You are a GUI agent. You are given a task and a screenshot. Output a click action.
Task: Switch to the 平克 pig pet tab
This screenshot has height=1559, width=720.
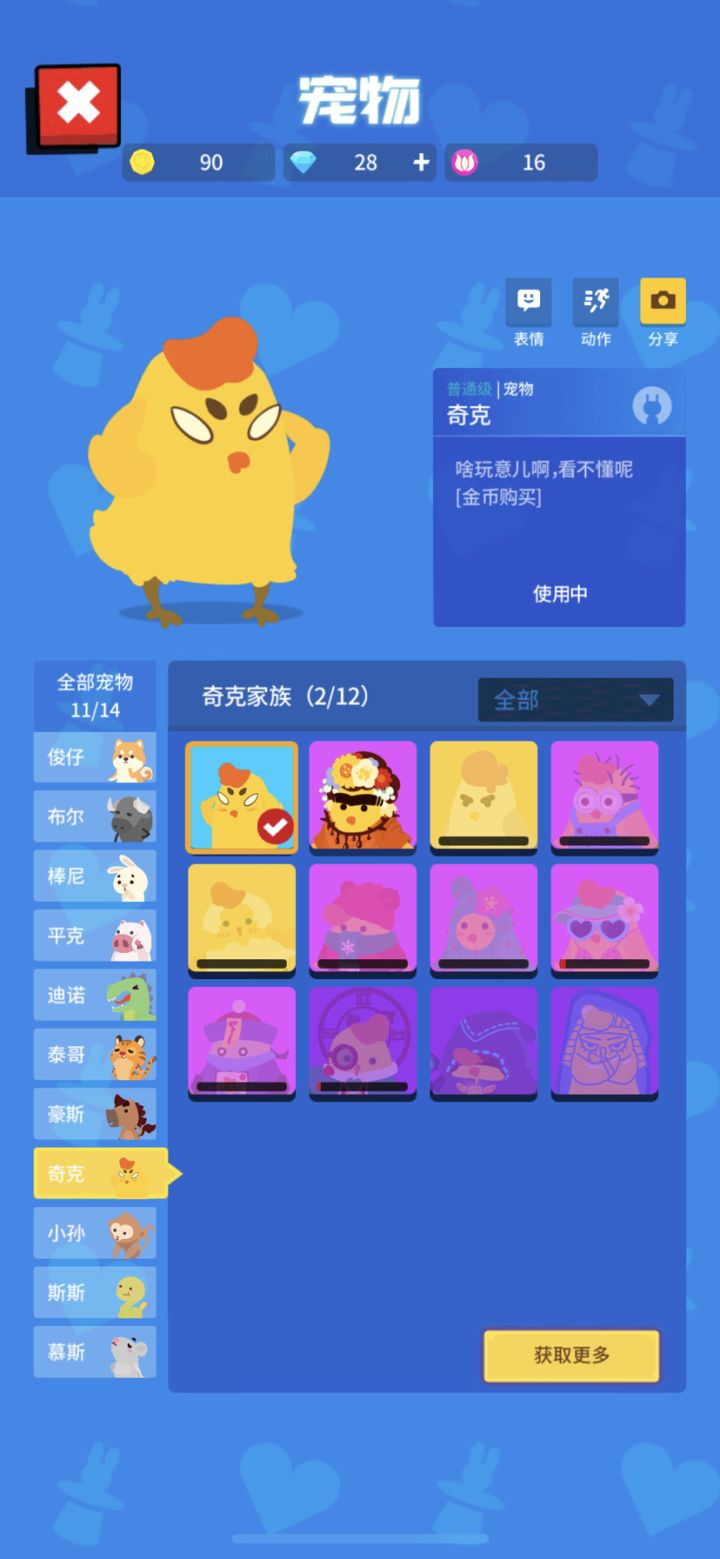tap(95, 936)
